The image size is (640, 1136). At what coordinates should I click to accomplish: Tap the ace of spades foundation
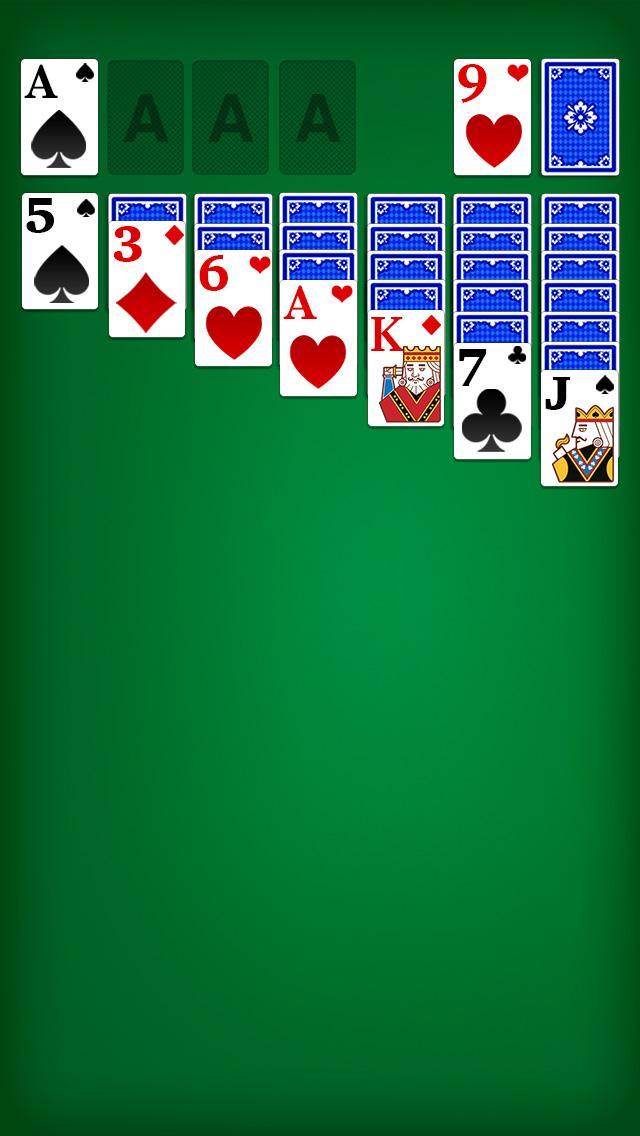pos(60,117)
